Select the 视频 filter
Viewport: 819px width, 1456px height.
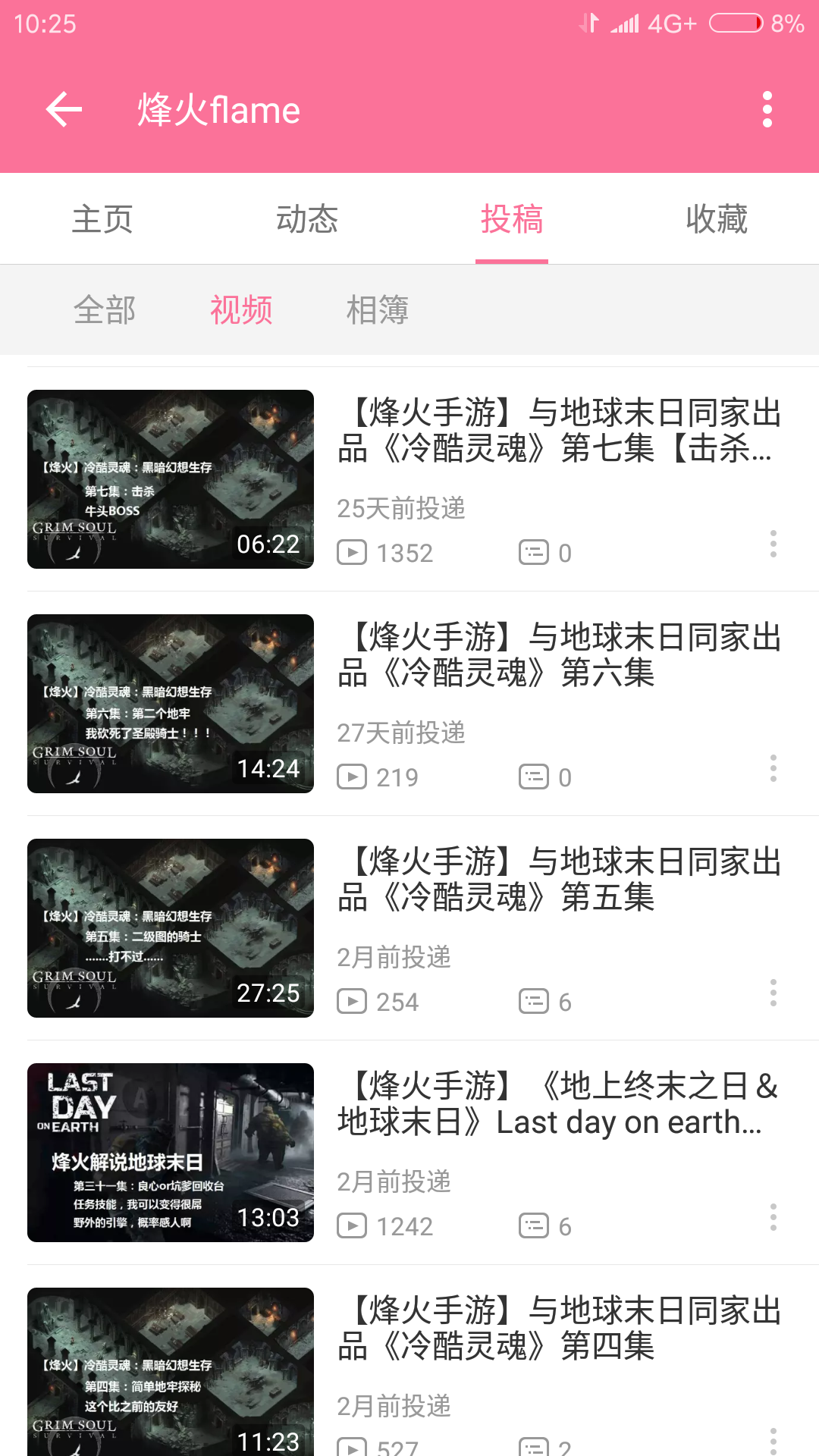pos(241,310)
